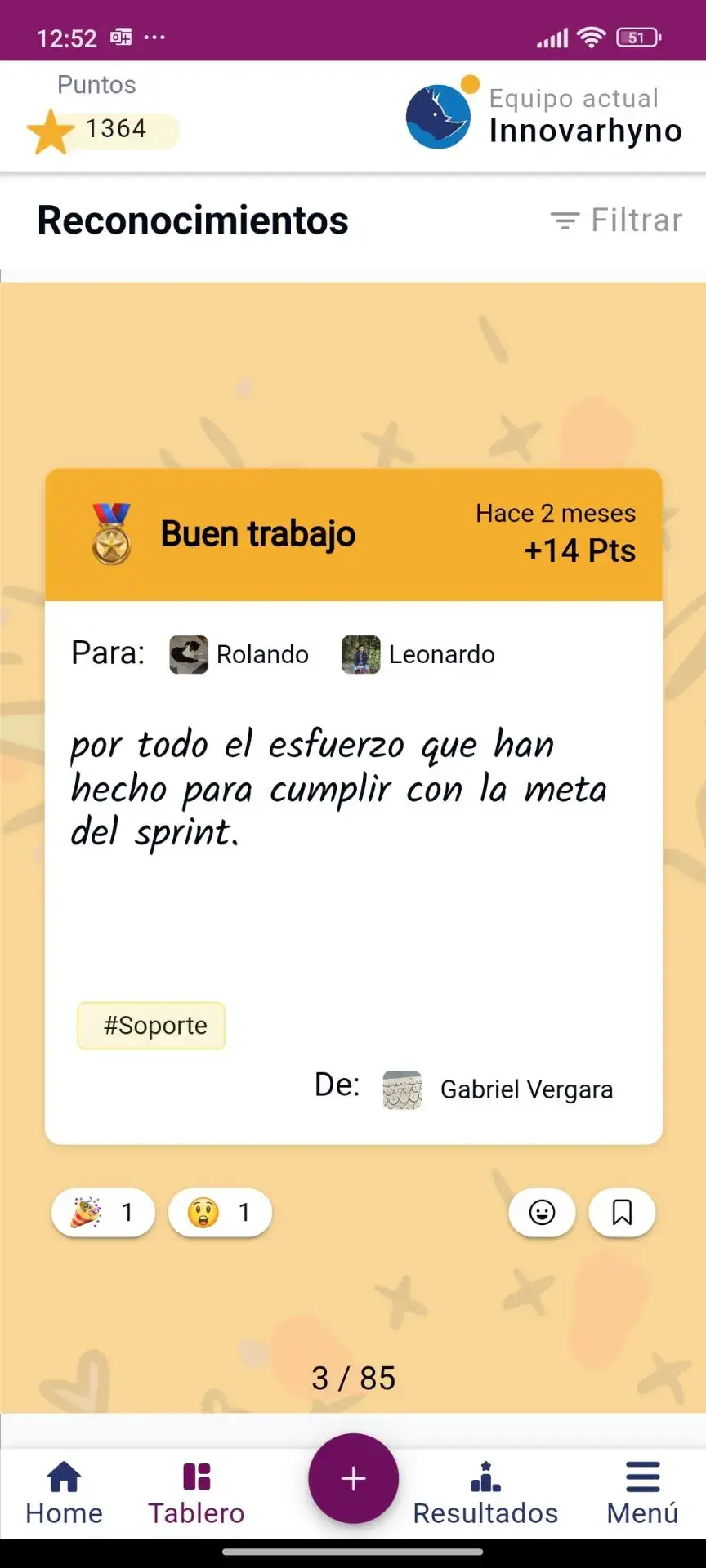
Task: Open the Resultados tab
Action: coord(485,1494)
